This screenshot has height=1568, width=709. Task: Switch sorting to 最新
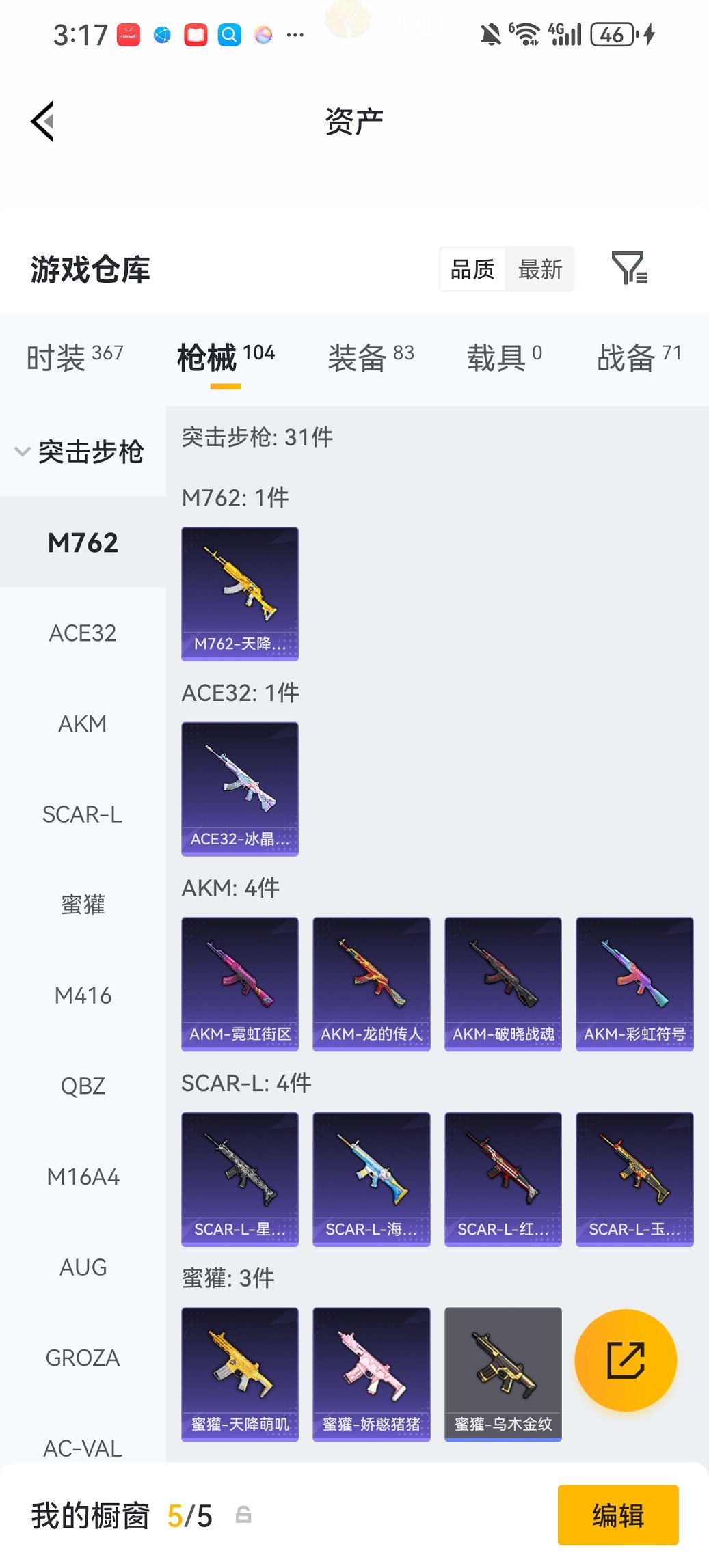tap(540, 269)
